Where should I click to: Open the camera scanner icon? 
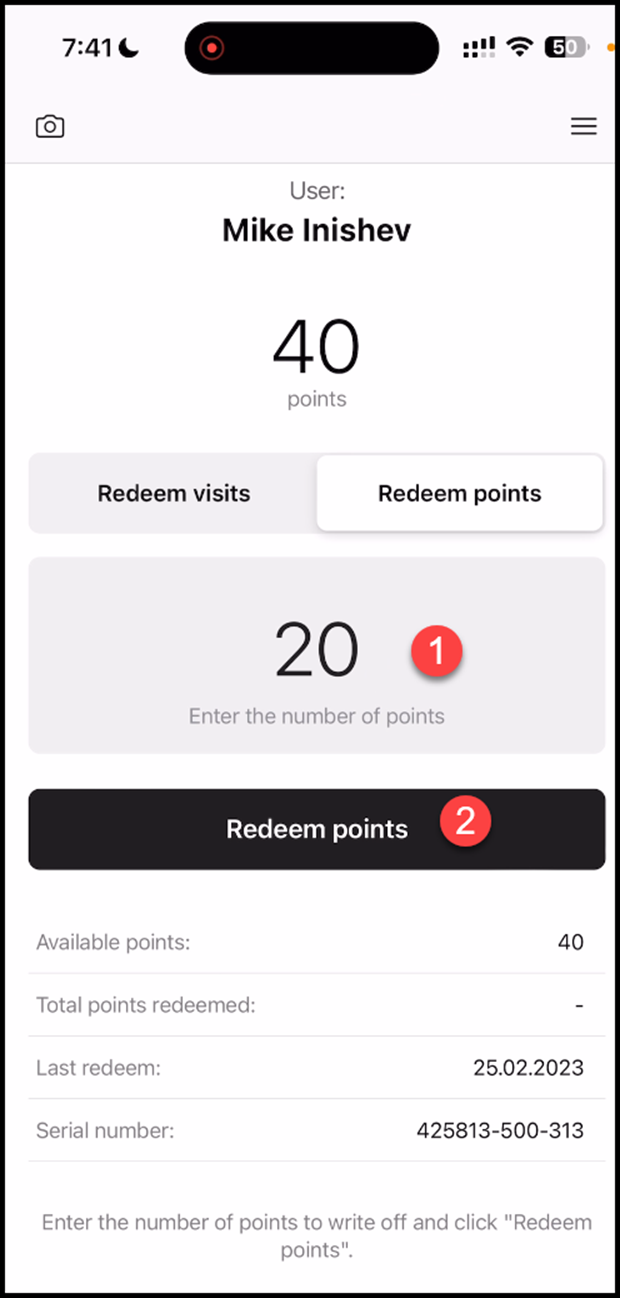(x=50, y=127)
